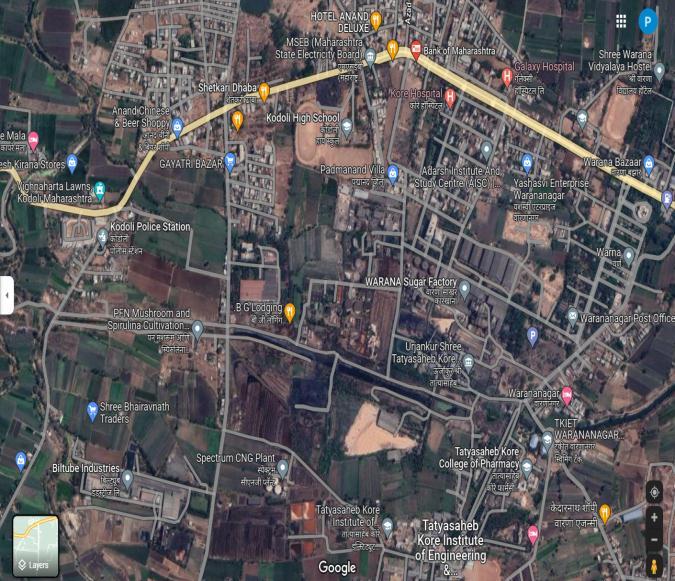The height and width of the screenshot is (581, 675).
Task: Zoom in with the plus button
Action: click(654, 518)
